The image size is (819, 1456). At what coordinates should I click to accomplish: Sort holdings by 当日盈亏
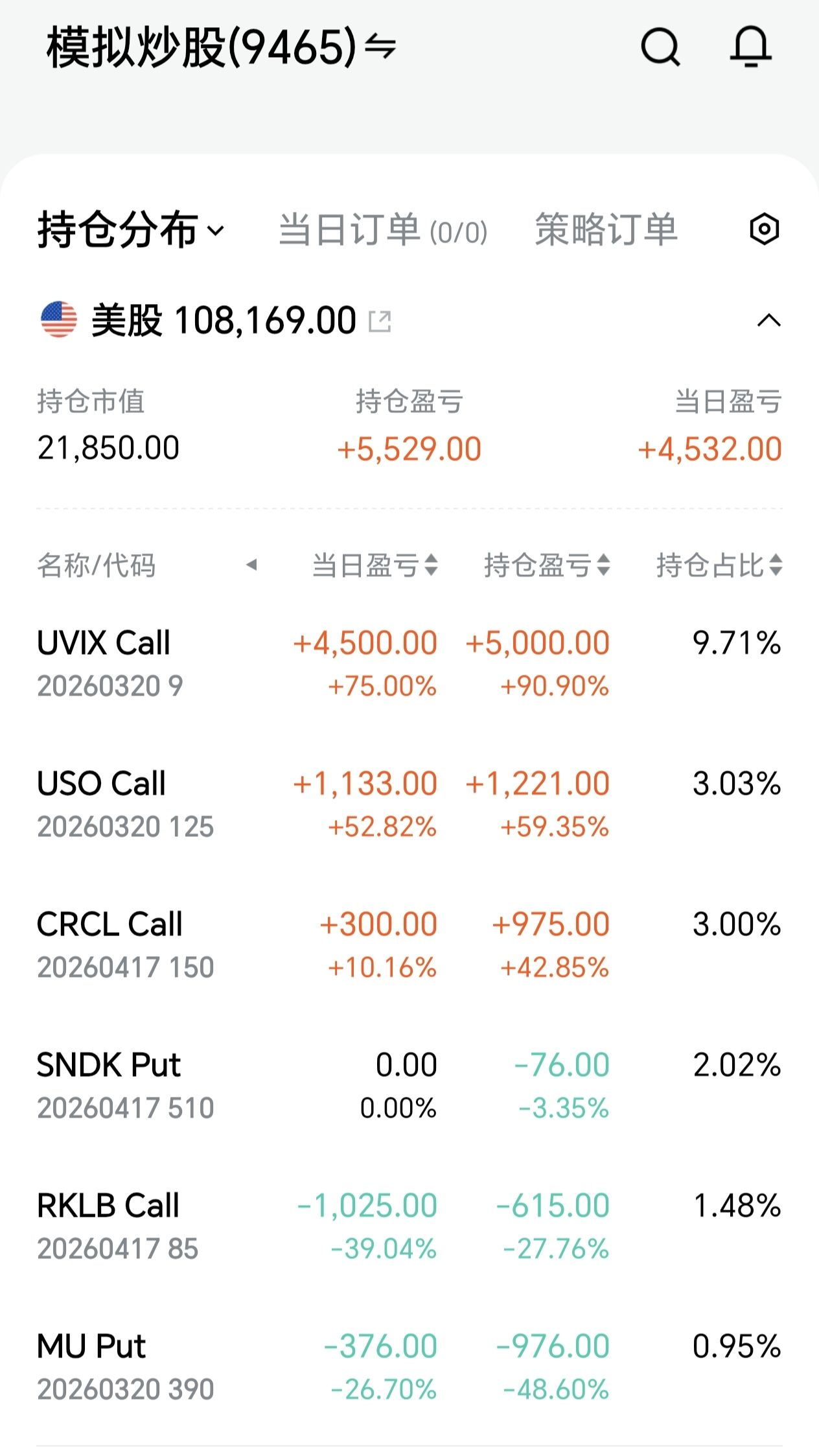click(x=375, y=565)
